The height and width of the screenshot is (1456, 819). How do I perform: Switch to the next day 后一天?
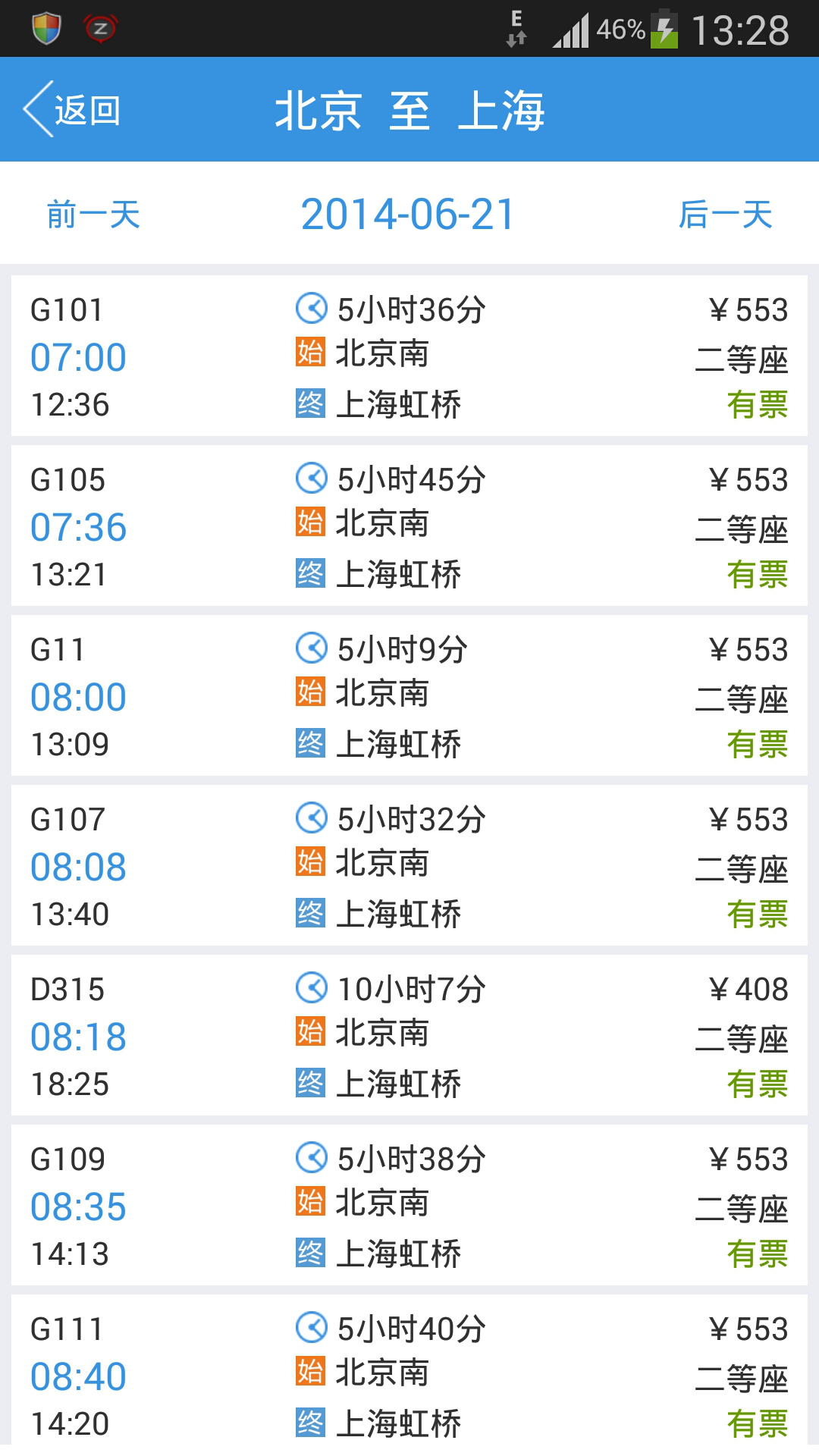[725, 215]
